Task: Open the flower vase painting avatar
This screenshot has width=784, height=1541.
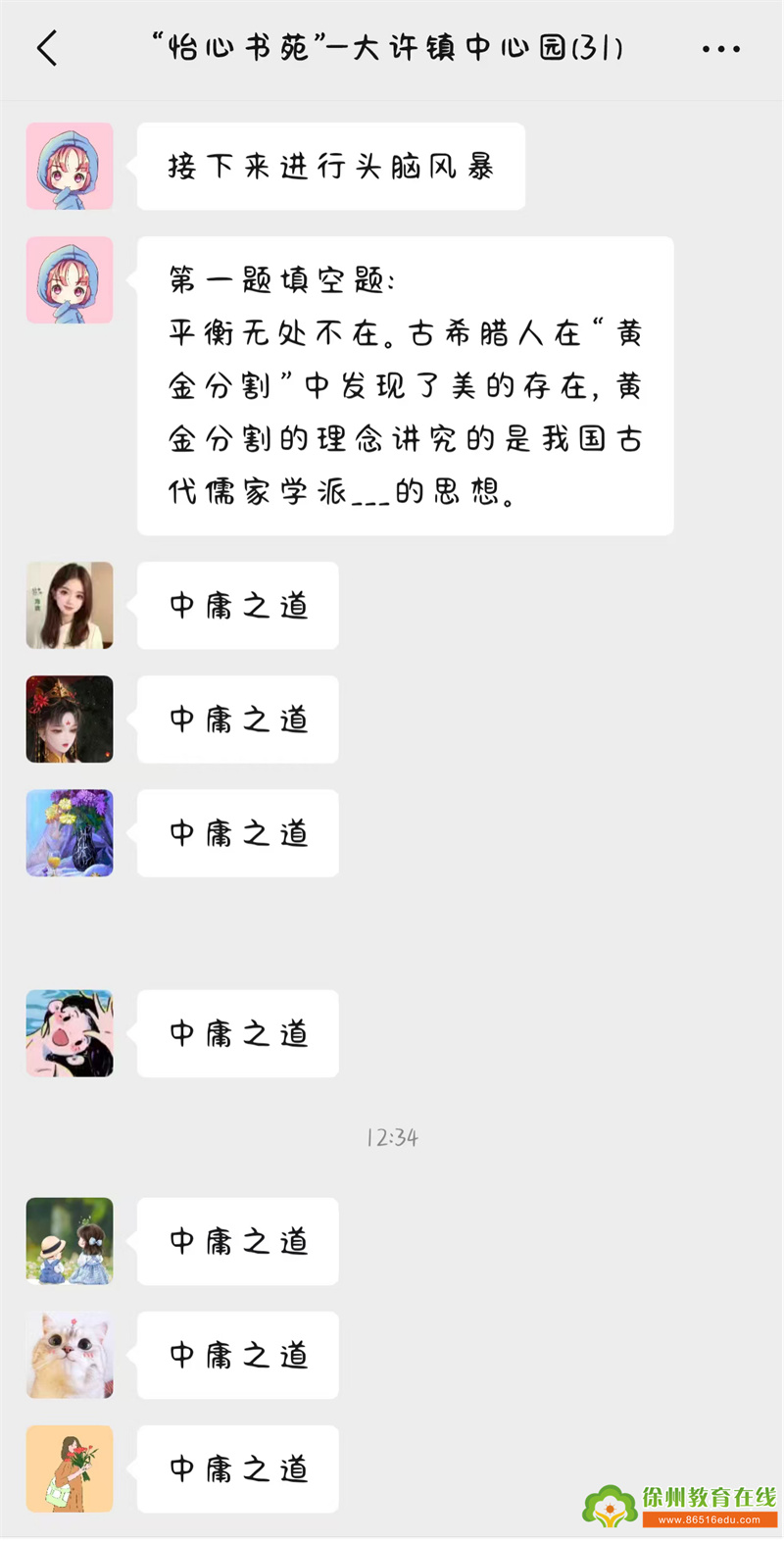Action: point(70,832)
